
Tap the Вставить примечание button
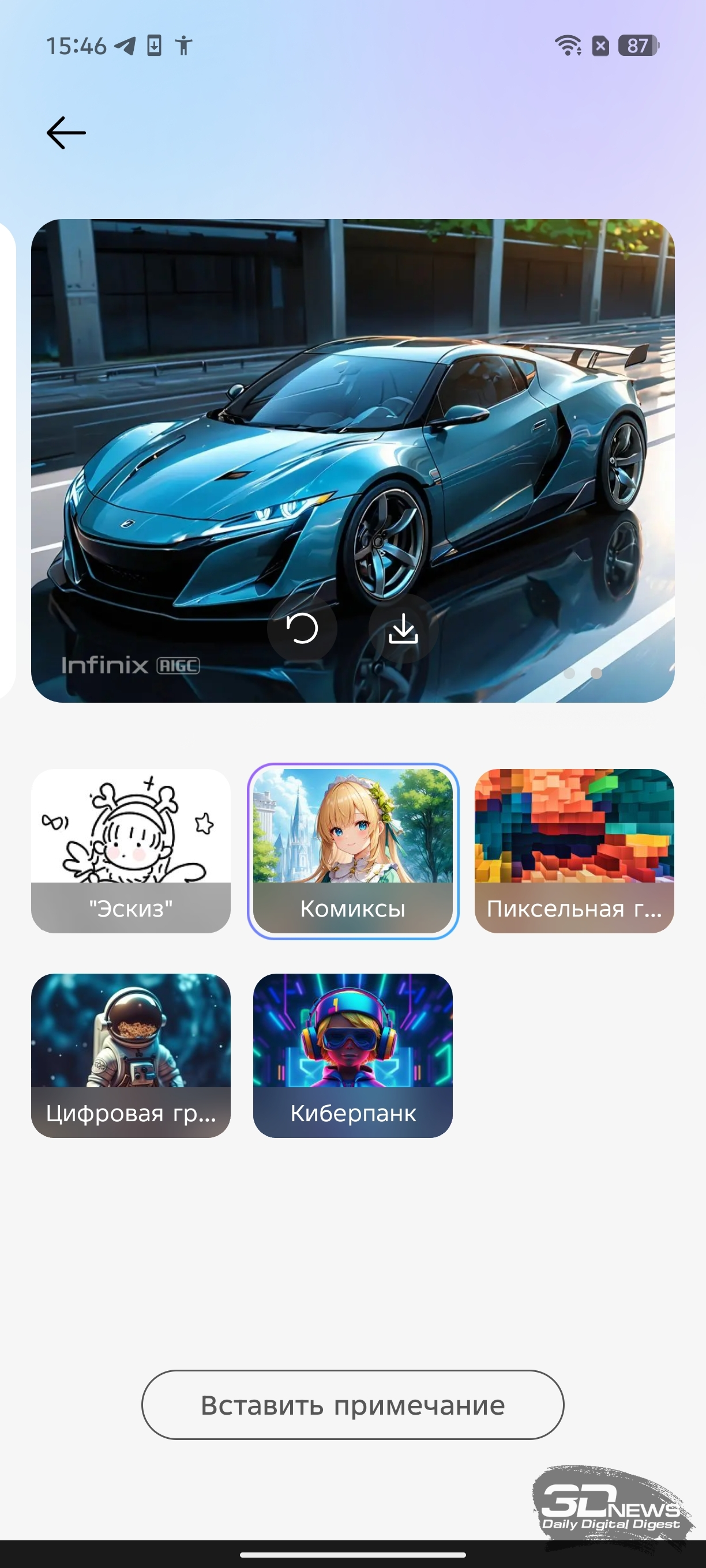(x=352, y=1405)
